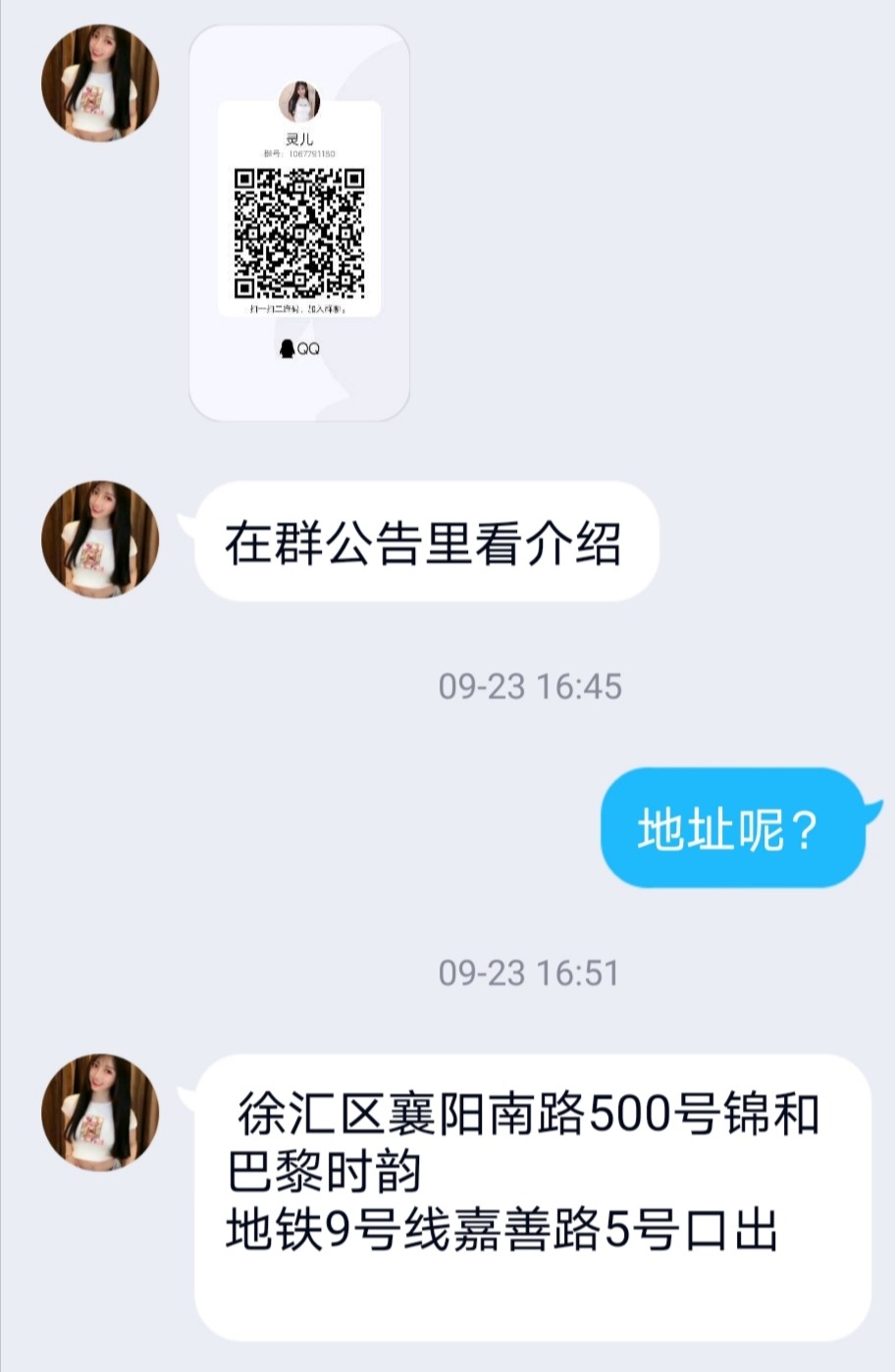Open sender's avatar beside the 灵儿 card image
This screenshot has width=895, height=1372.
(x=100, y=83)
